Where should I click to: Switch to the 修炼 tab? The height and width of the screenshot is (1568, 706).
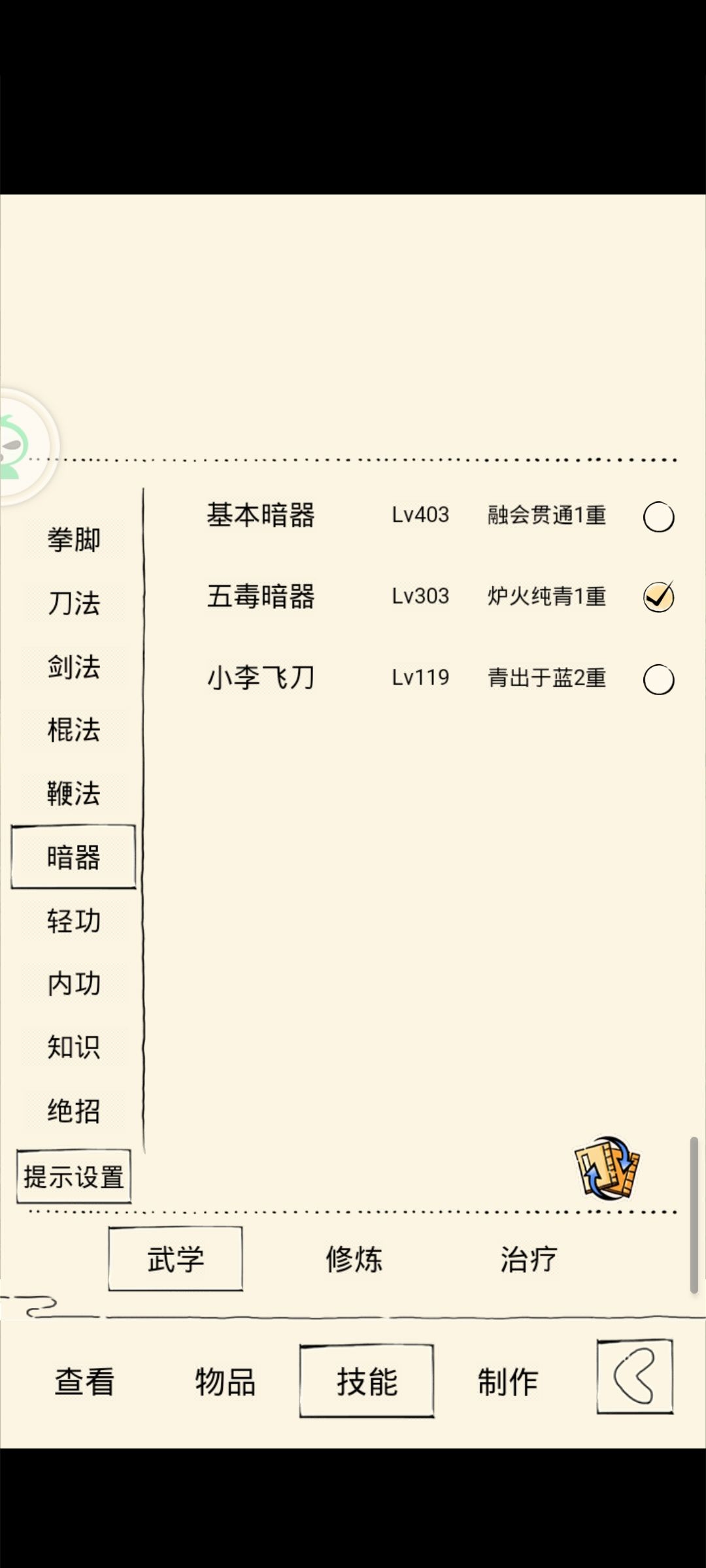click(354, 1260)
